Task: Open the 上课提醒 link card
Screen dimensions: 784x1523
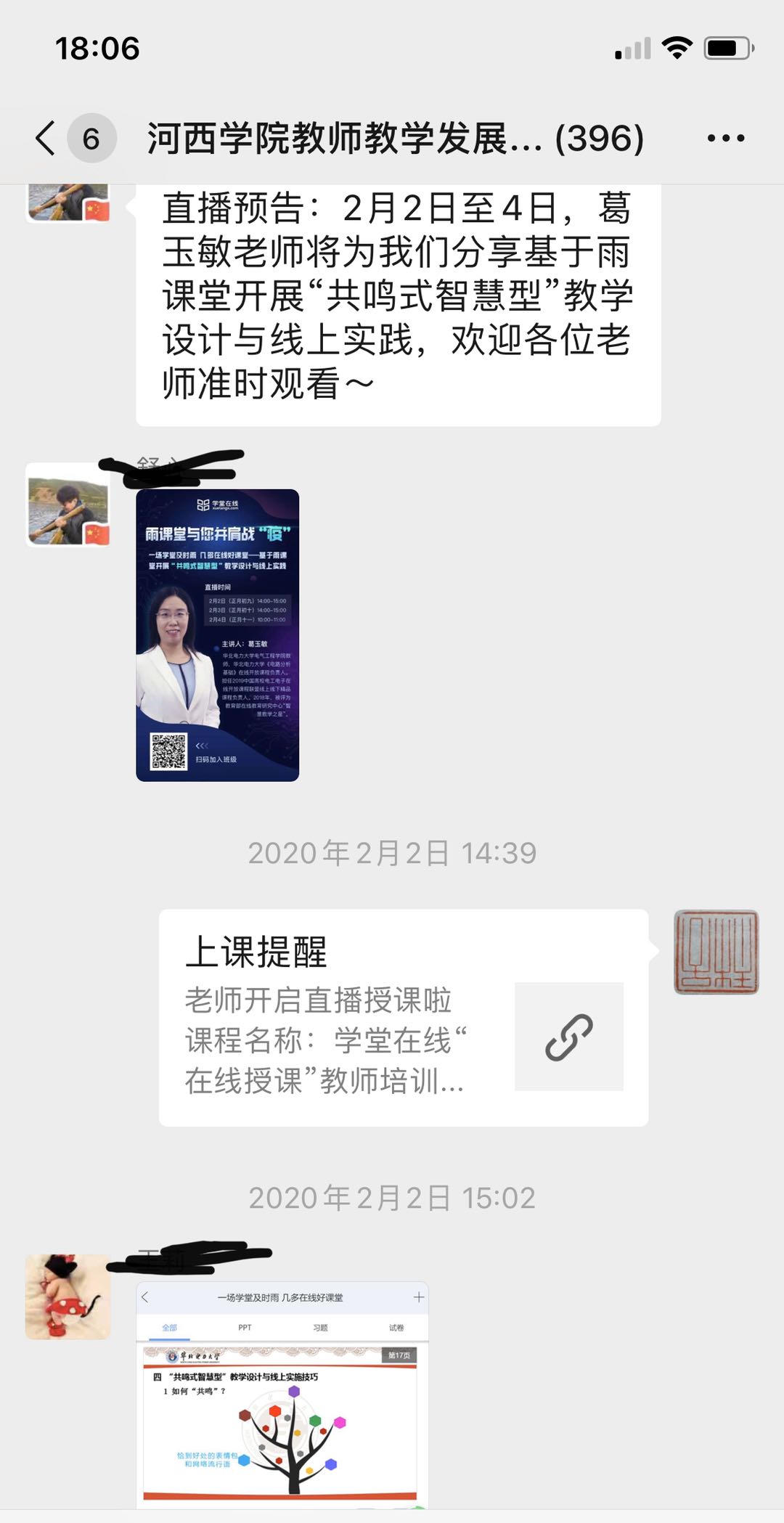Action: (x=404, y=1018)
